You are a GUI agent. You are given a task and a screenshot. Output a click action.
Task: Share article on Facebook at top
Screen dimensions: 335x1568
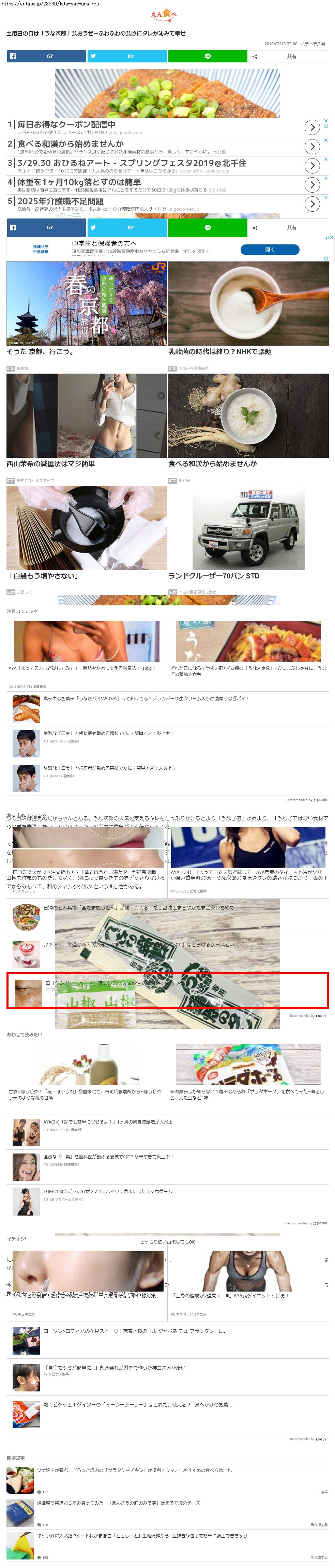tap(46, 56)
